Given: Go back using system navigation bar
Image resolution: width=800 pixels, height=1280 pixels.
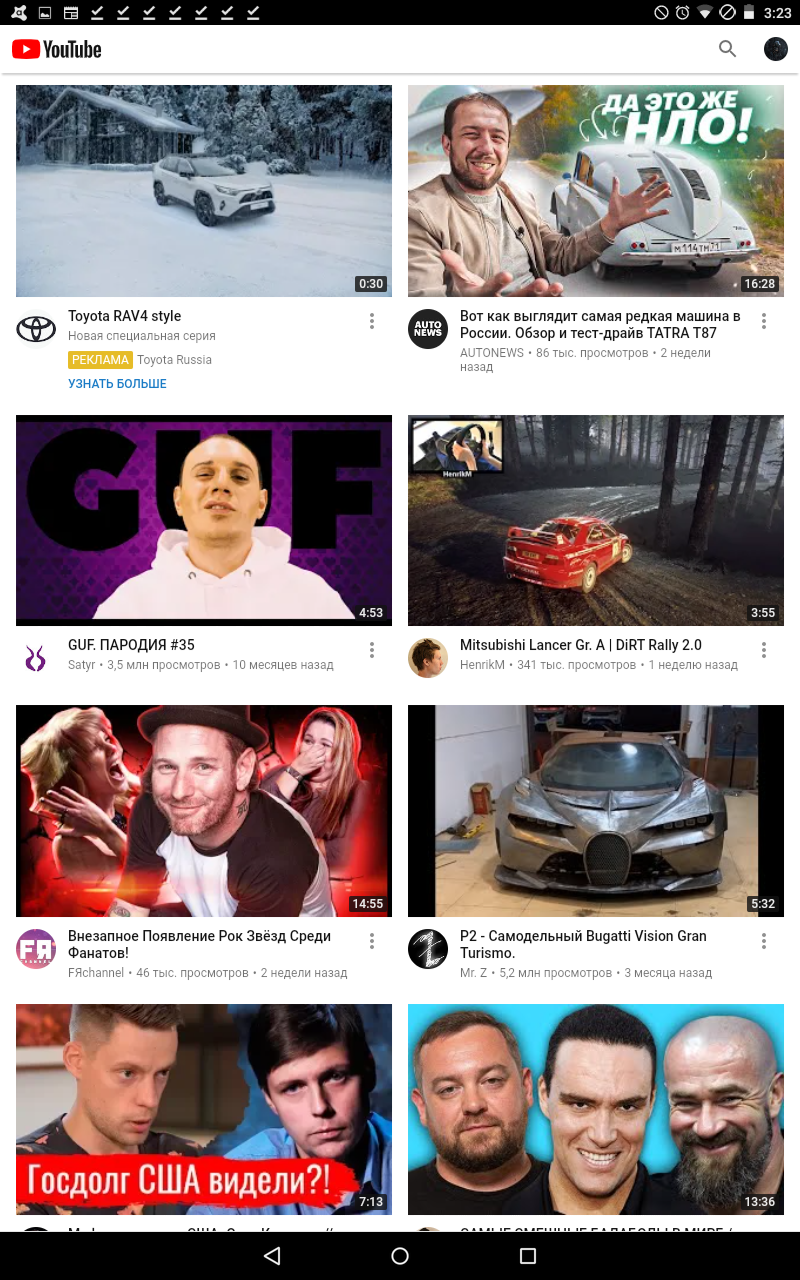Looking at the screenshot, I should [x=272, y=1256].
